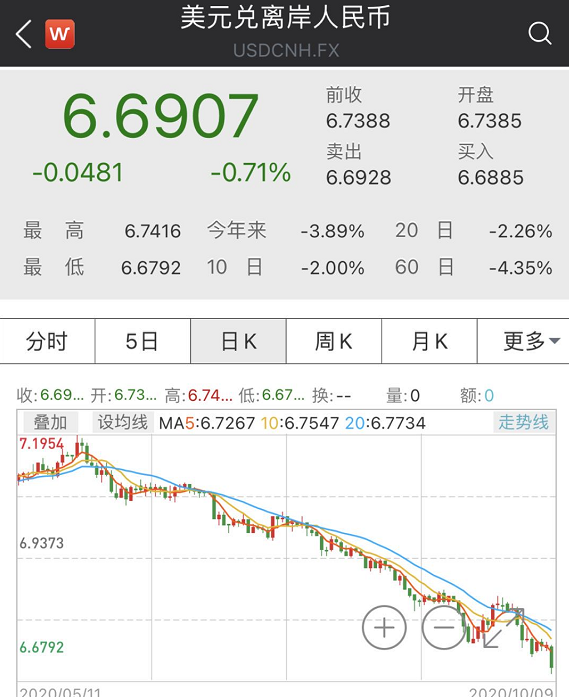Zoom in chart with plus button

385,628
